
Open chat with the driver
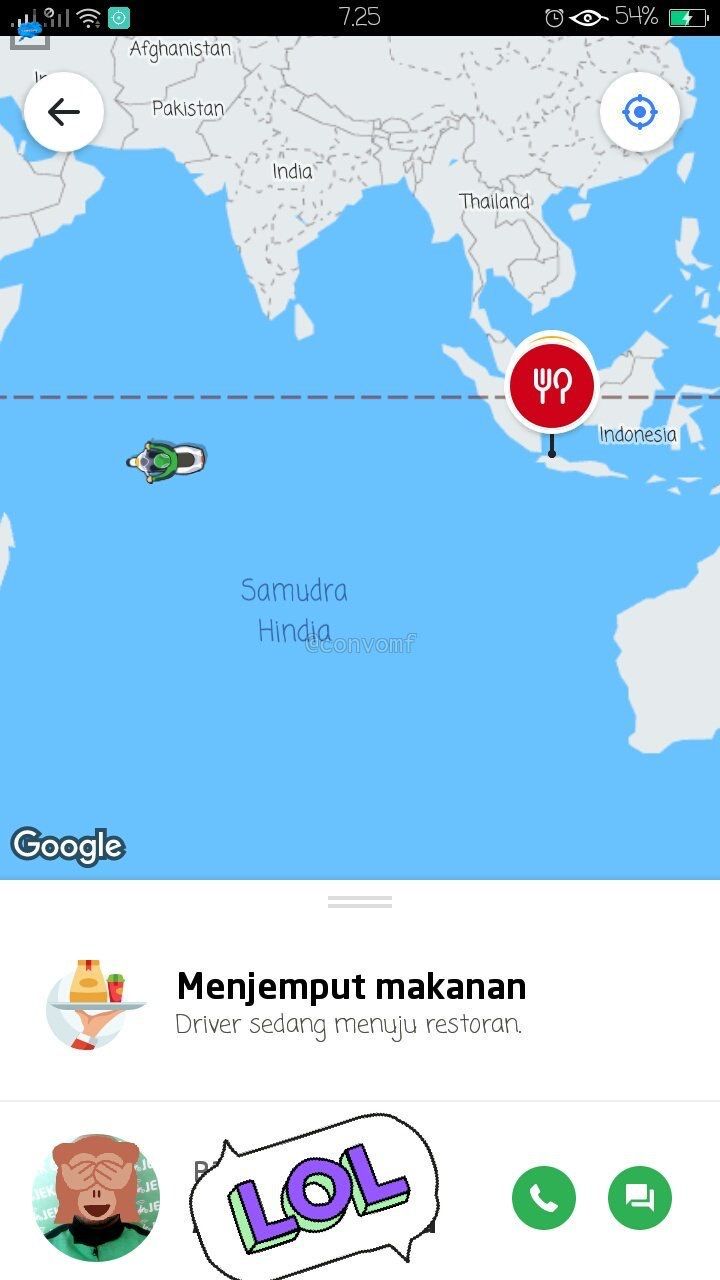click(640, 1197)
